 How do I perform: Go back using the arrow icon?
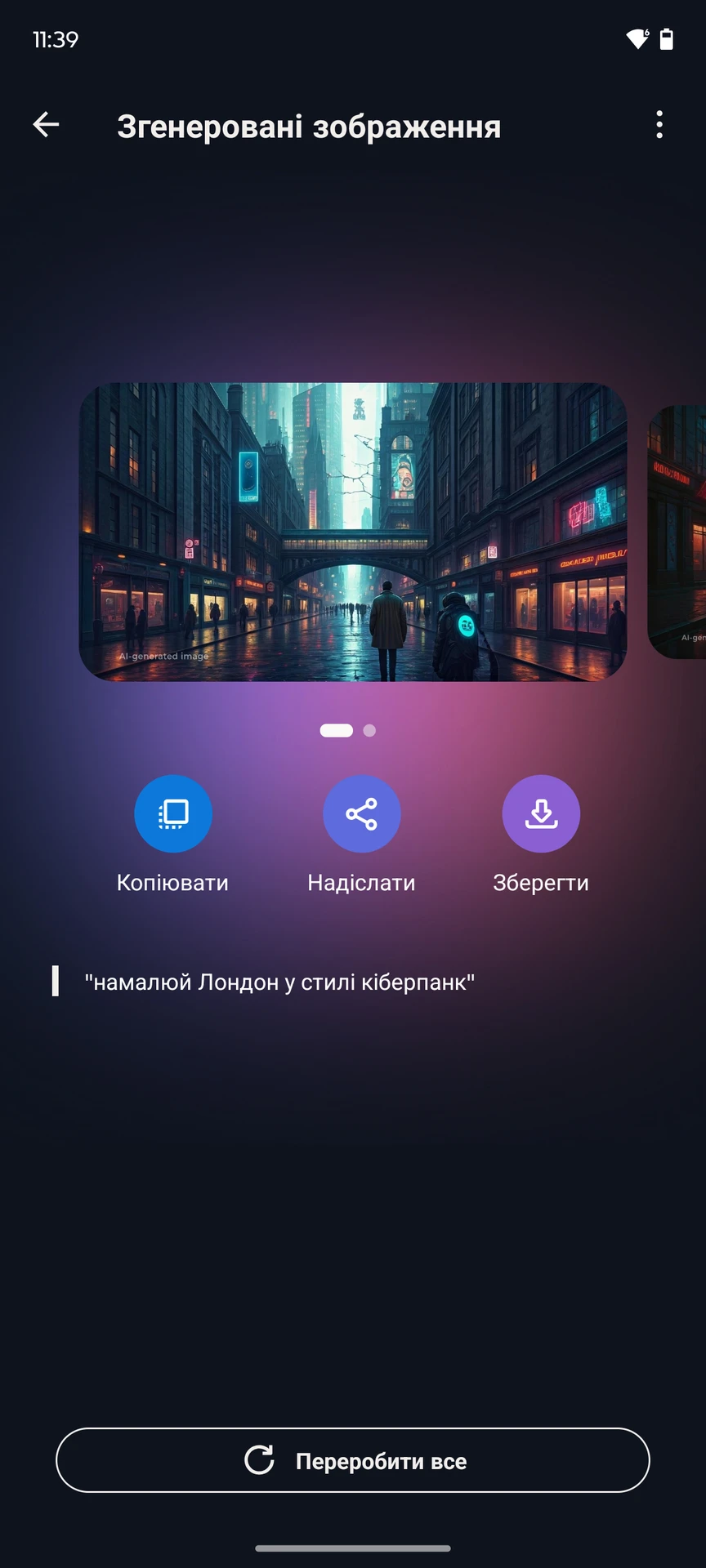pyautogui.click(x=46, y=125)
